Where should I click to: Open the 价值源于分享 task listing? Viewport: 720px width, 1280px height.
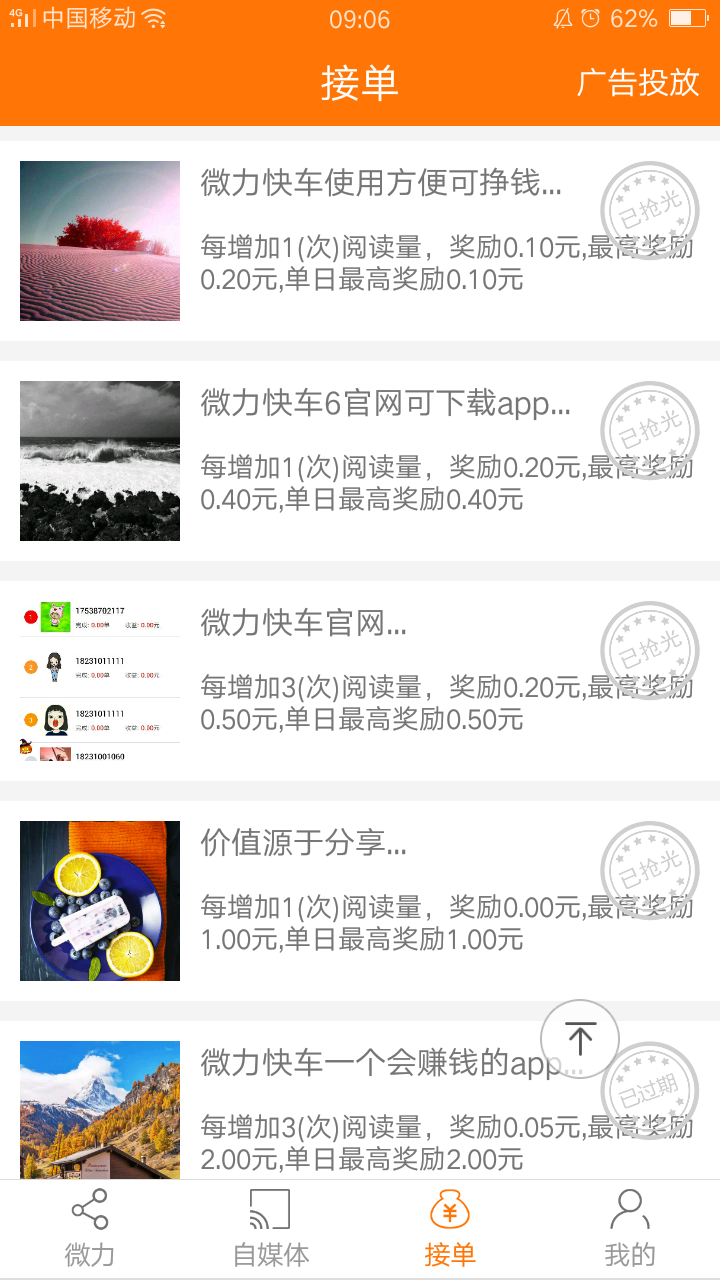coord(305,845)
